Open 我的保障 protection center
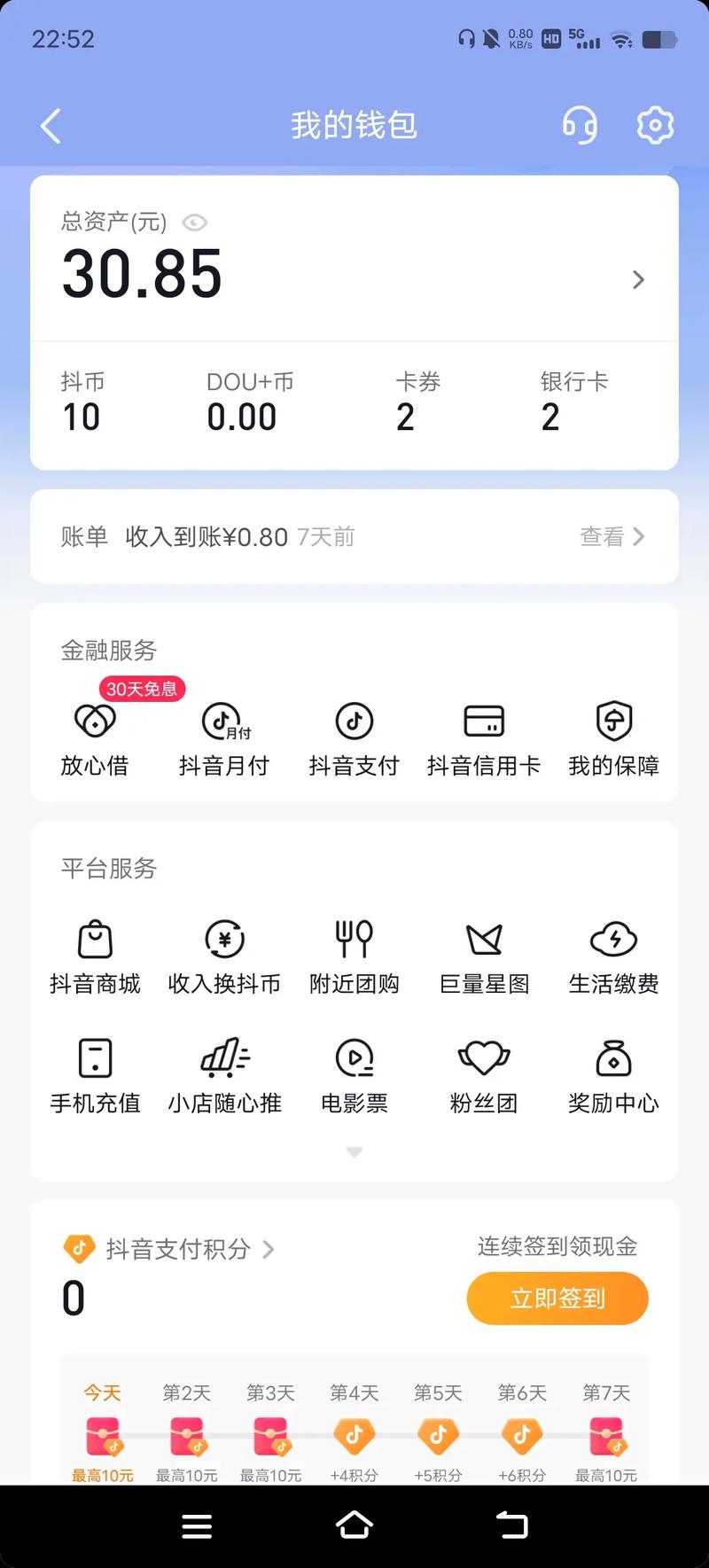The height and width of the screenshot is (1568, 709). (613, 736)
